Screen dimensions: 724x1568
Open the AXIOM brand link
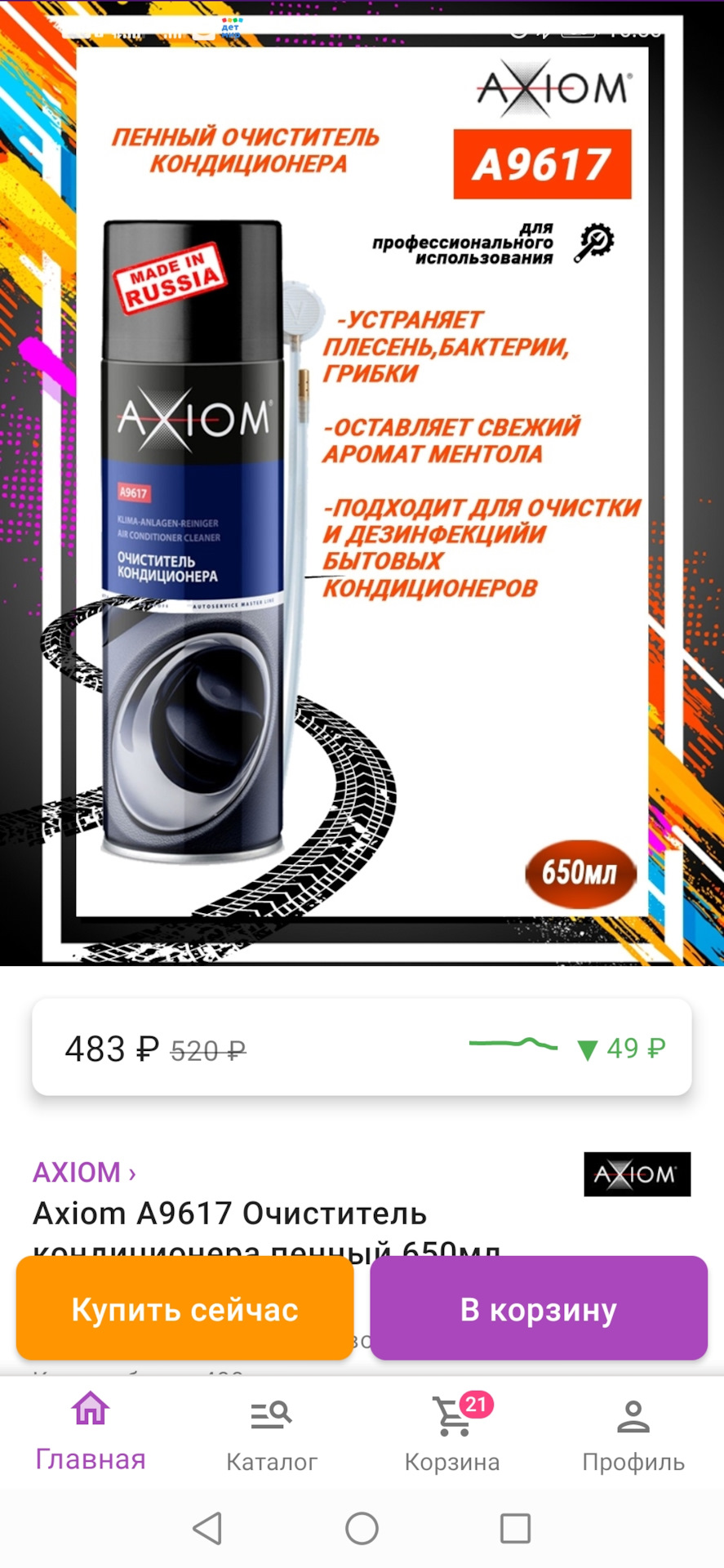point(83,1172)
